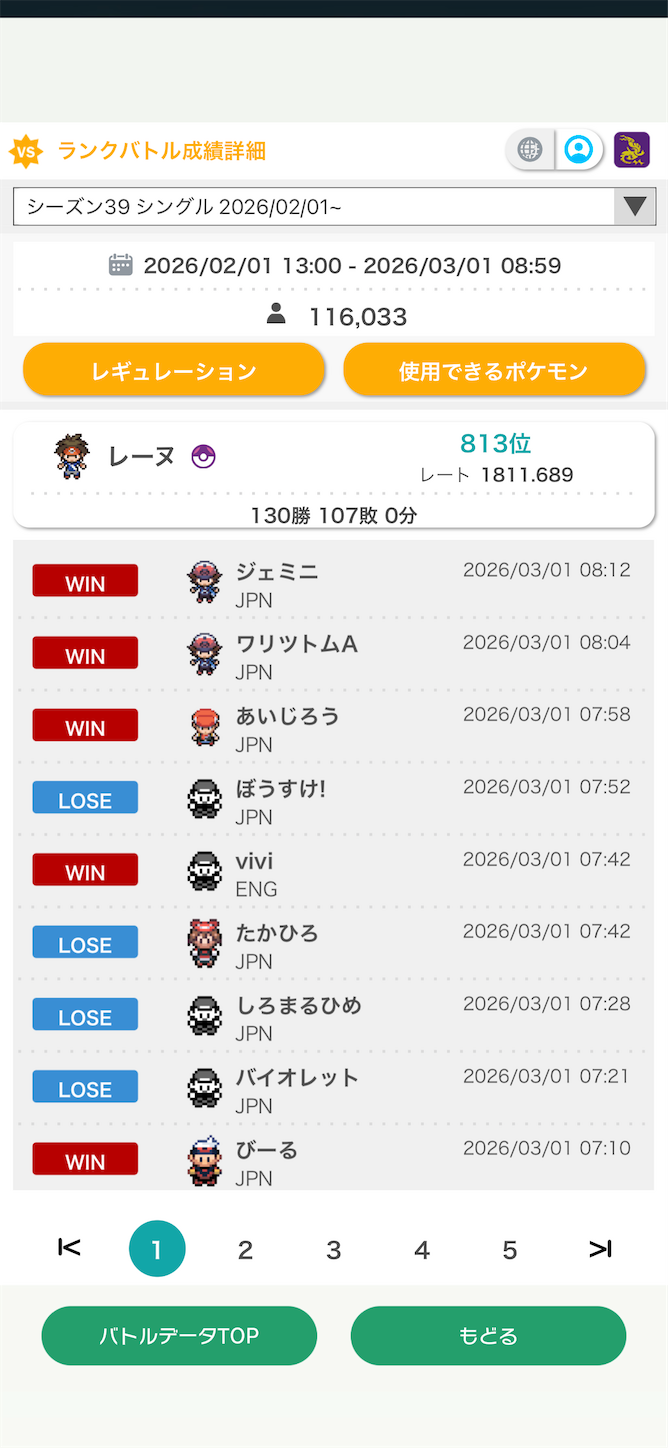The image size is (668, 1448).
Task: Tap the もどる back button
Action: coord(488,1336)
